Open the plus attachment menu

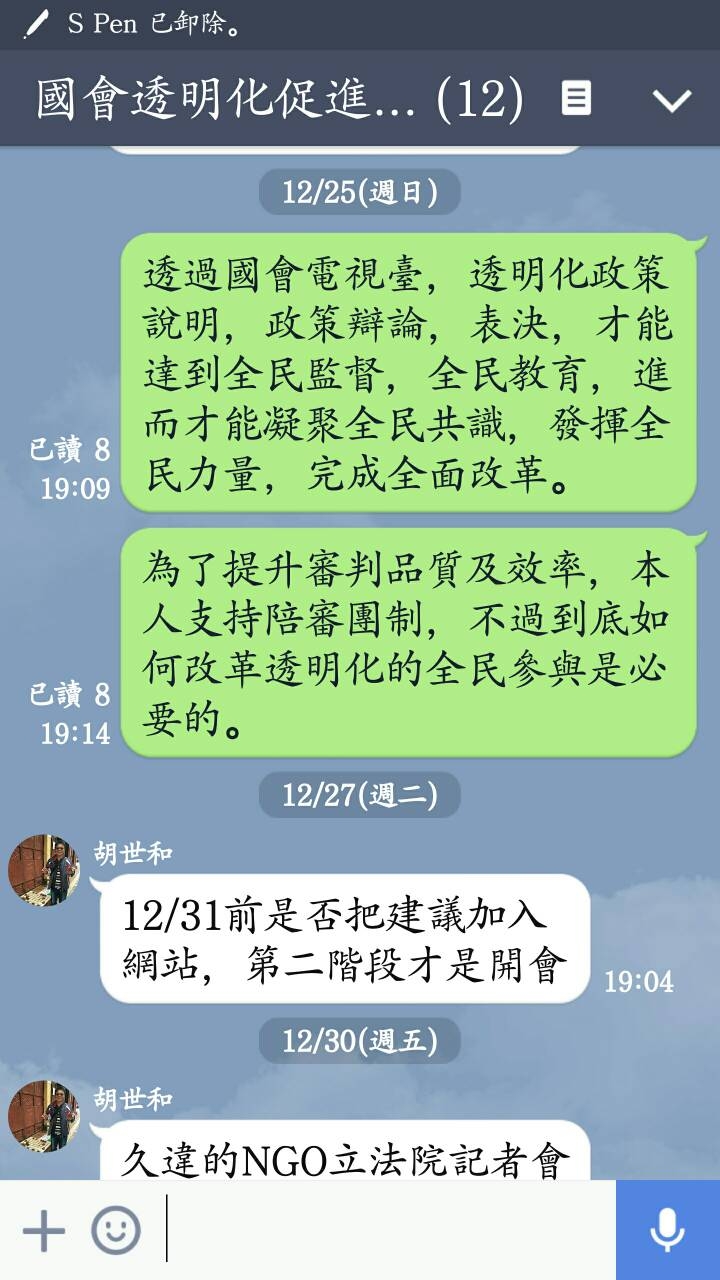pos(43,1230)
